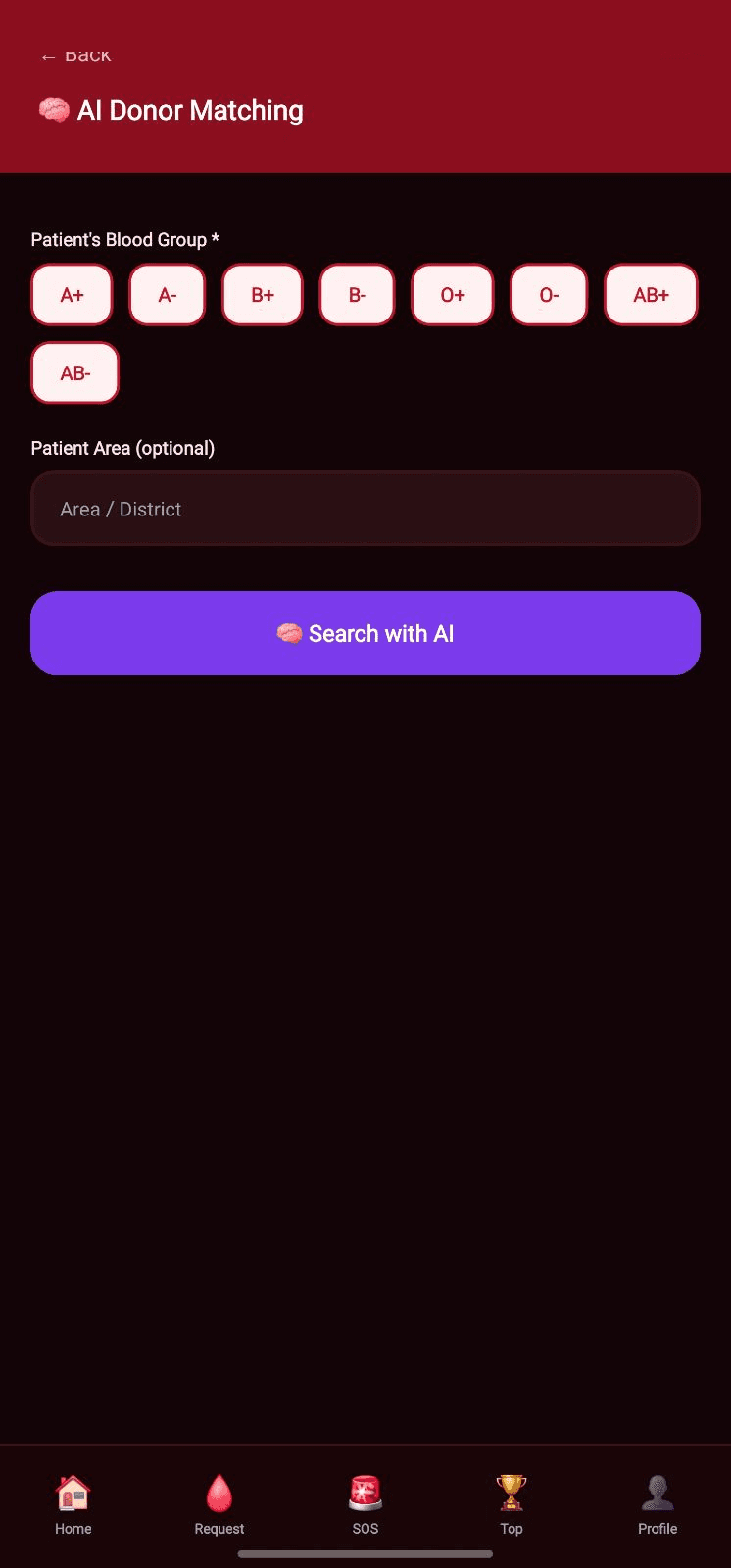Select the A+ blood group
The image size is (731, 1568).
(x=72, y=294)
